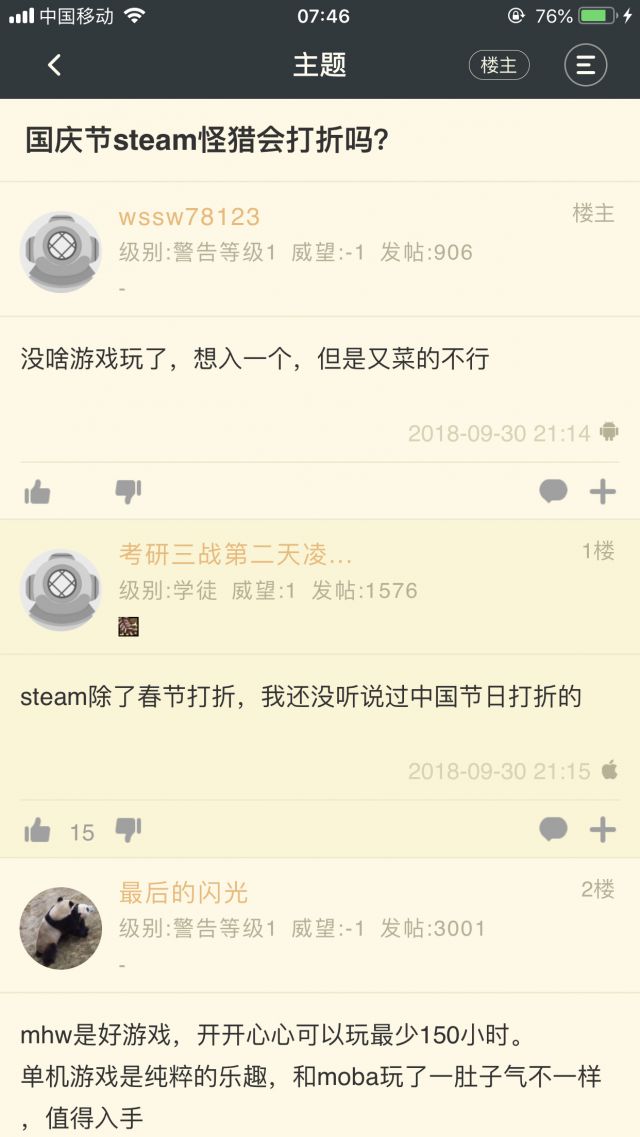Open the menu icon in the header

tap(585, 66)
